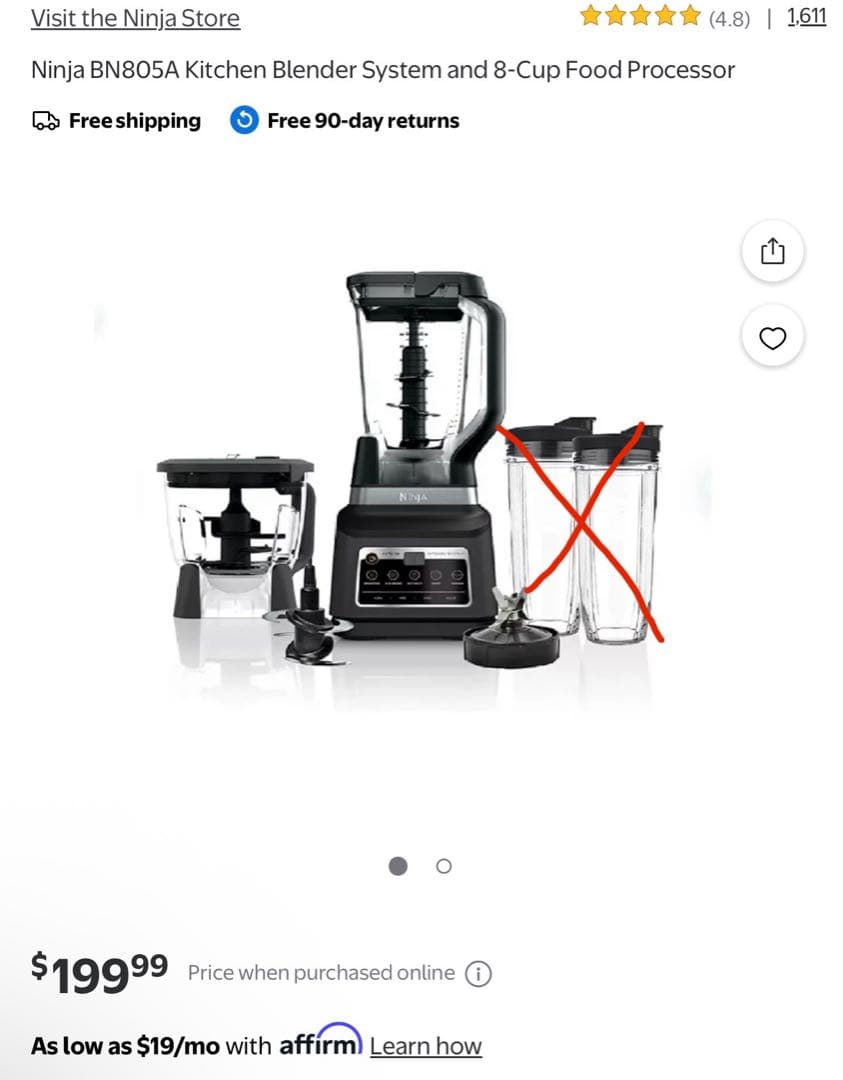Open the 1,611 reviews link

click(x=807, y=16)
